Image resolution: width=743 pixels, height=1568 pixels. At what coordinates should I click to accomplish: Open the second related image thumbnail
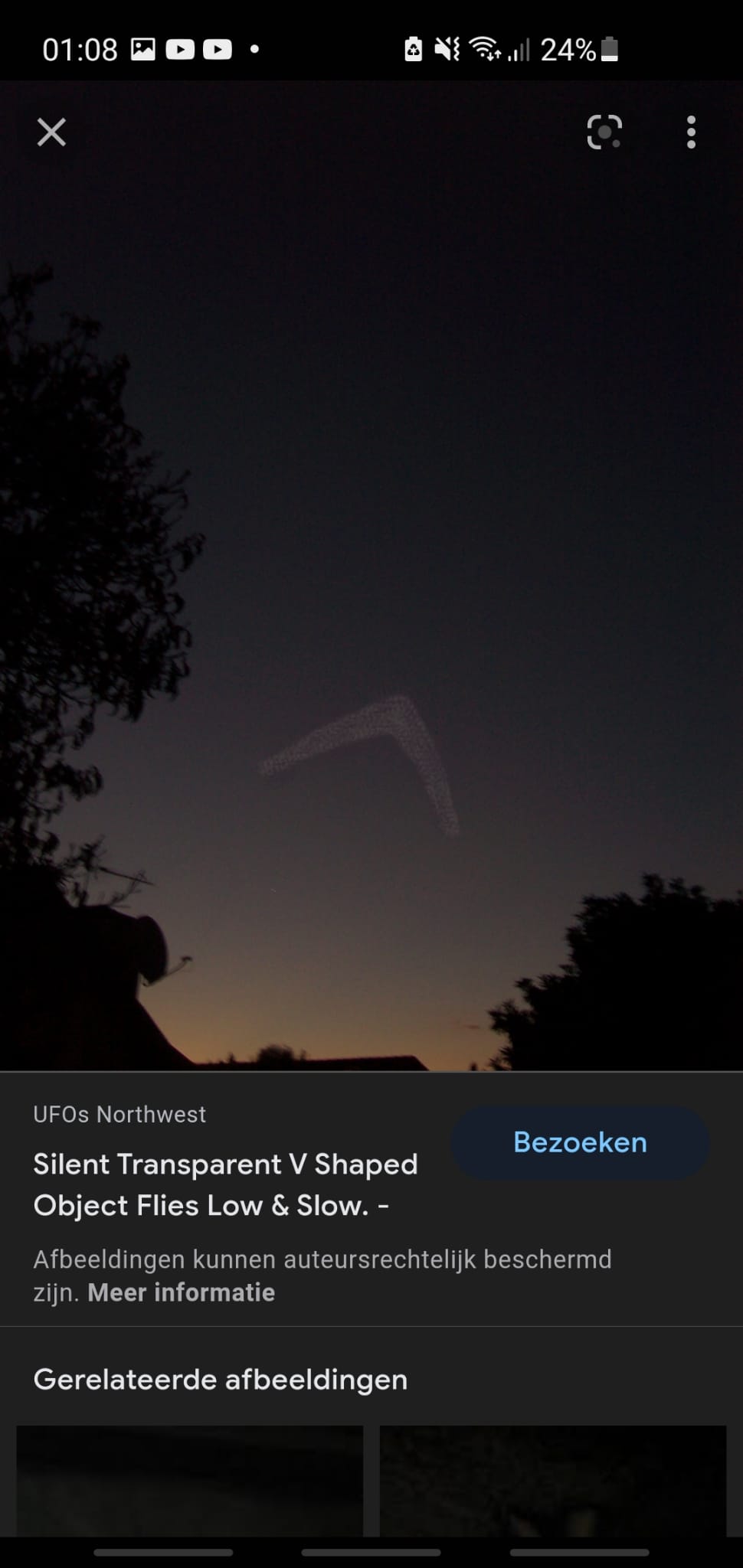[553, 1481]
